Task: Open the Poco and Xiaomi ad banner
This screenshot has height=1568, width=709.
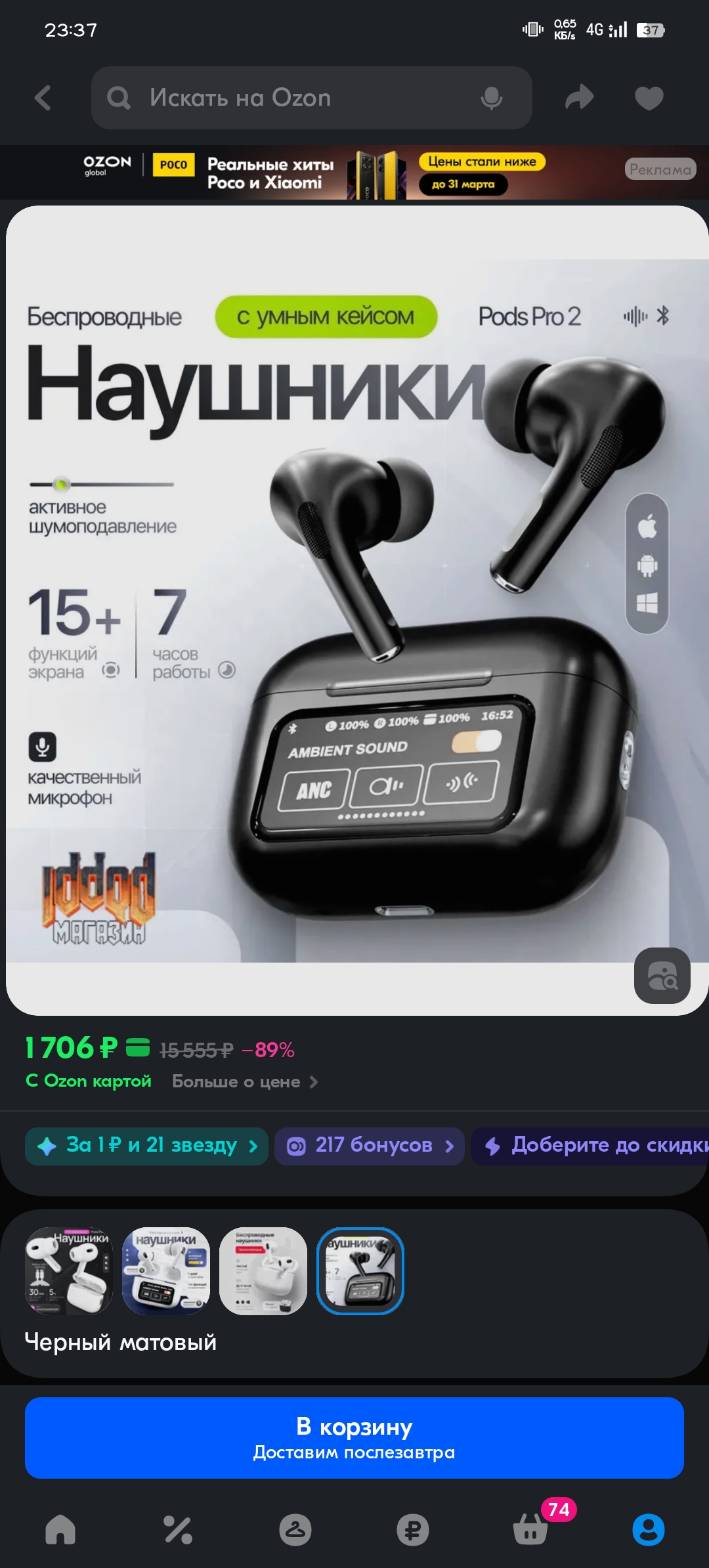Action: tap(354, 172)
